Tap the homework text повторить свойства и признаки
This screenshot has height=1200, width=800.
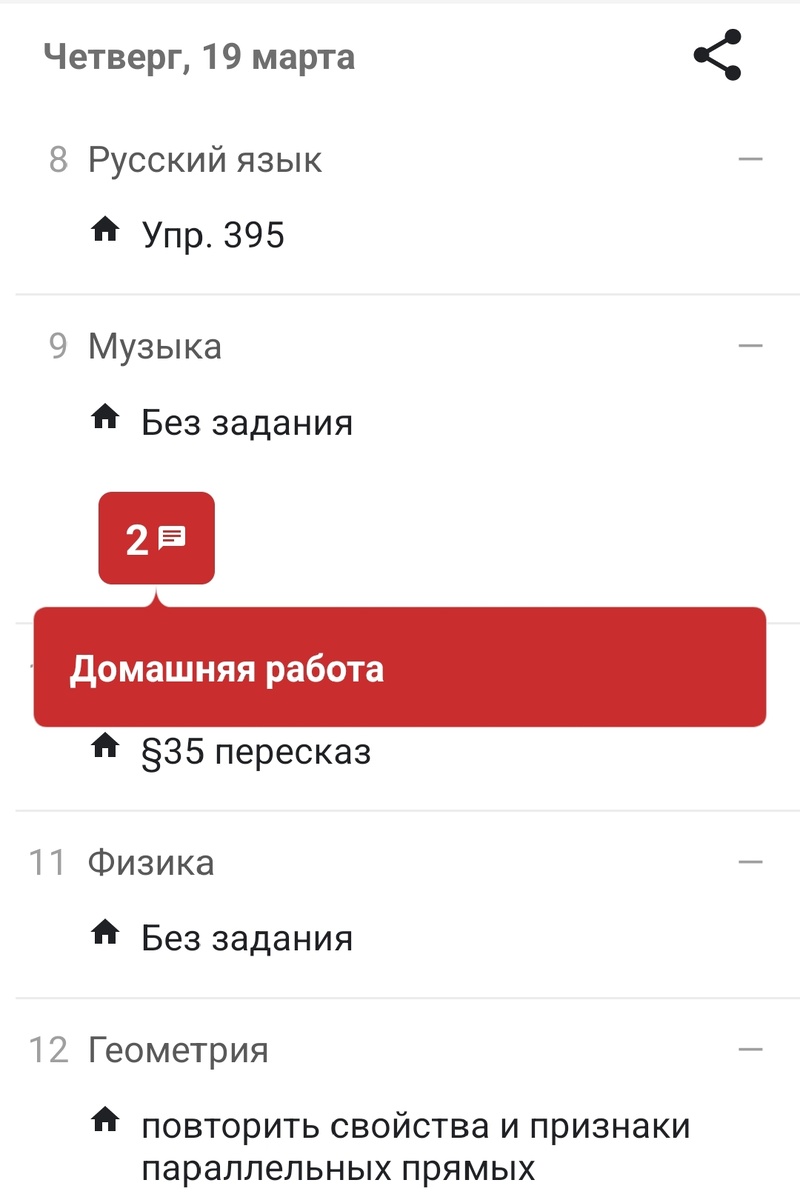point(415,1125)
